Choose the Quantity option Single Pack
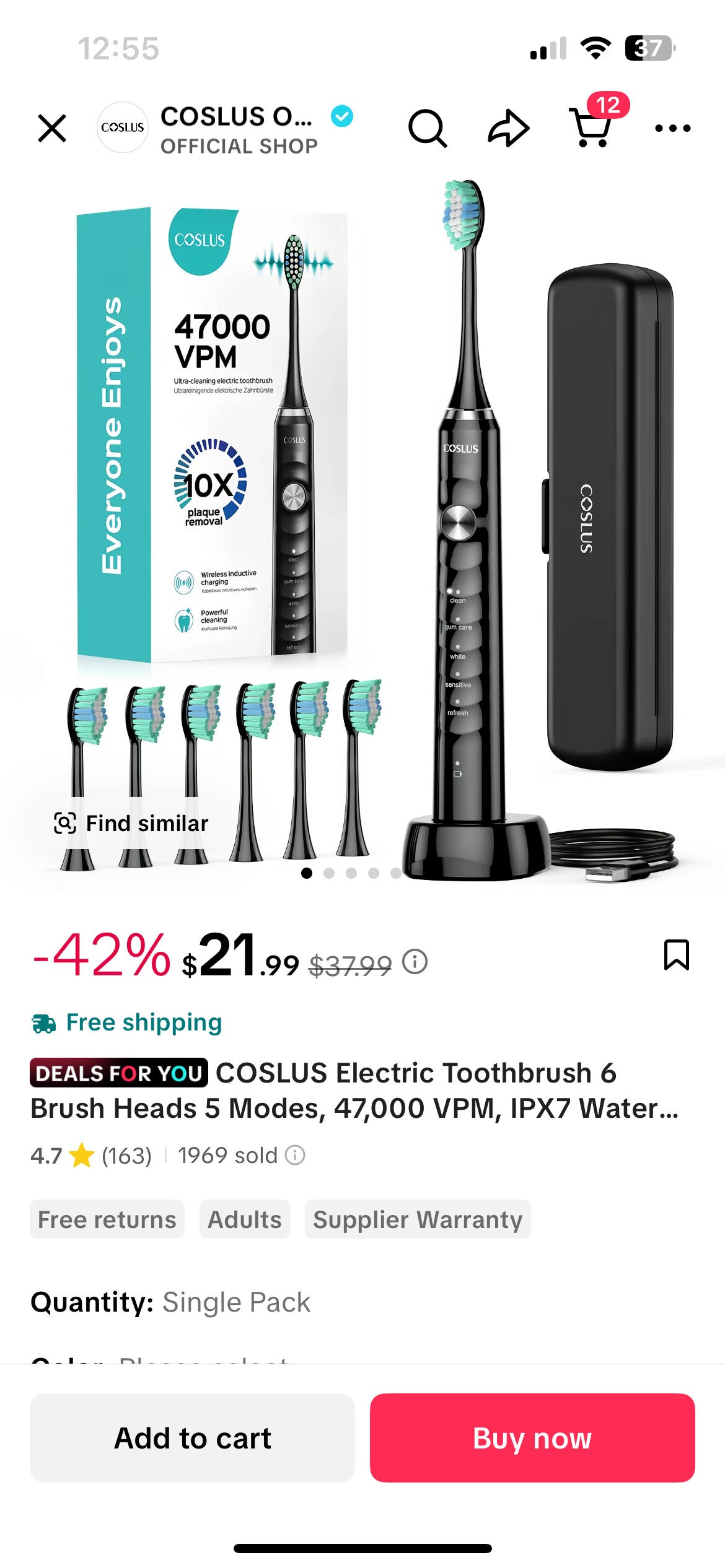 pyautogui.click(x=235, y=1302)
